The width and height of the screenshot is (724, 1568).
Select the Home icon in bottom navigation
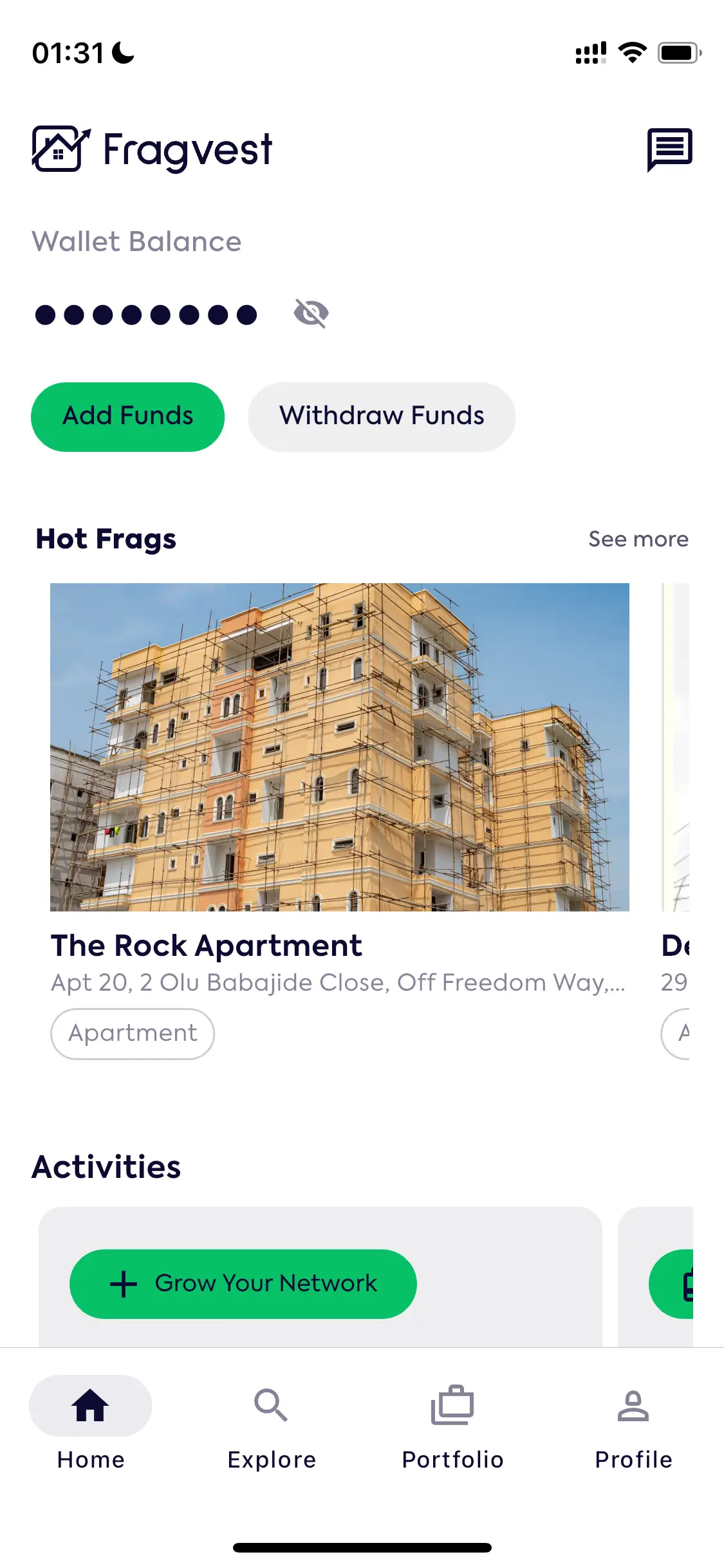coord(90,1406)
